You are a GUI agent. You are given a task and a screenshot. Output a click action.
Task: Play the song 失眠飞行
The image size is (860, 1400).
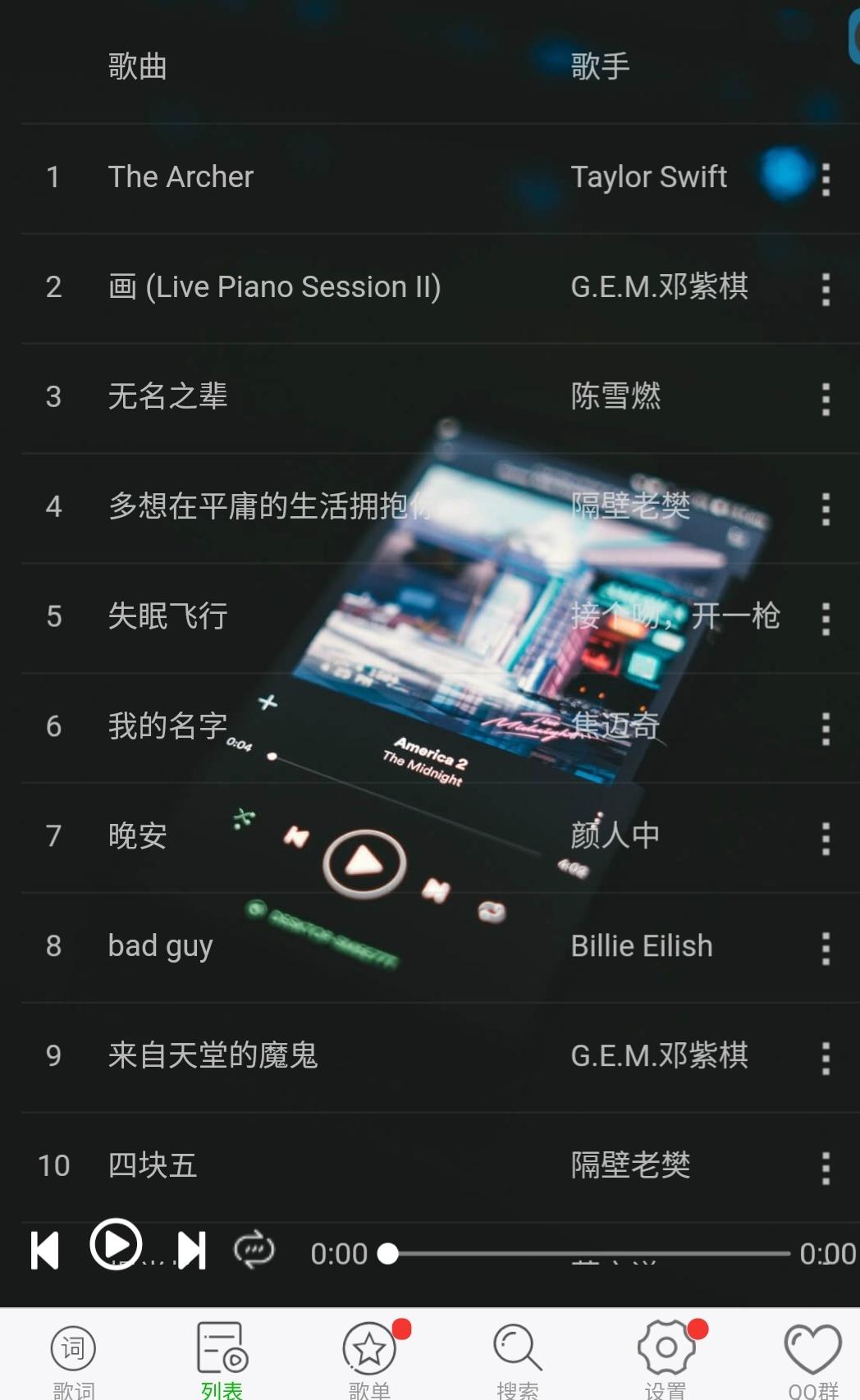(x=167, y=616)
